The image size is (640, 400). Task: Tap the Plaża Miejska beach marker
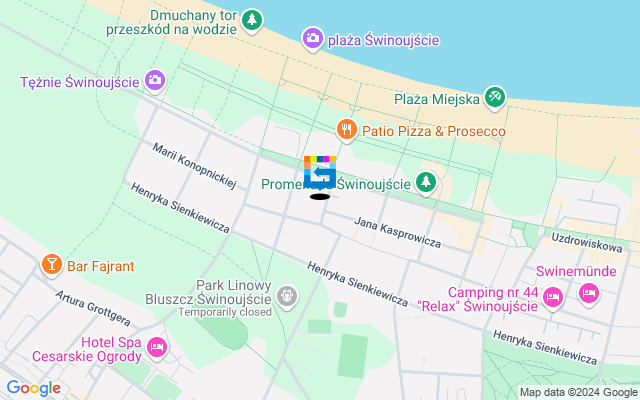[494, 97]
